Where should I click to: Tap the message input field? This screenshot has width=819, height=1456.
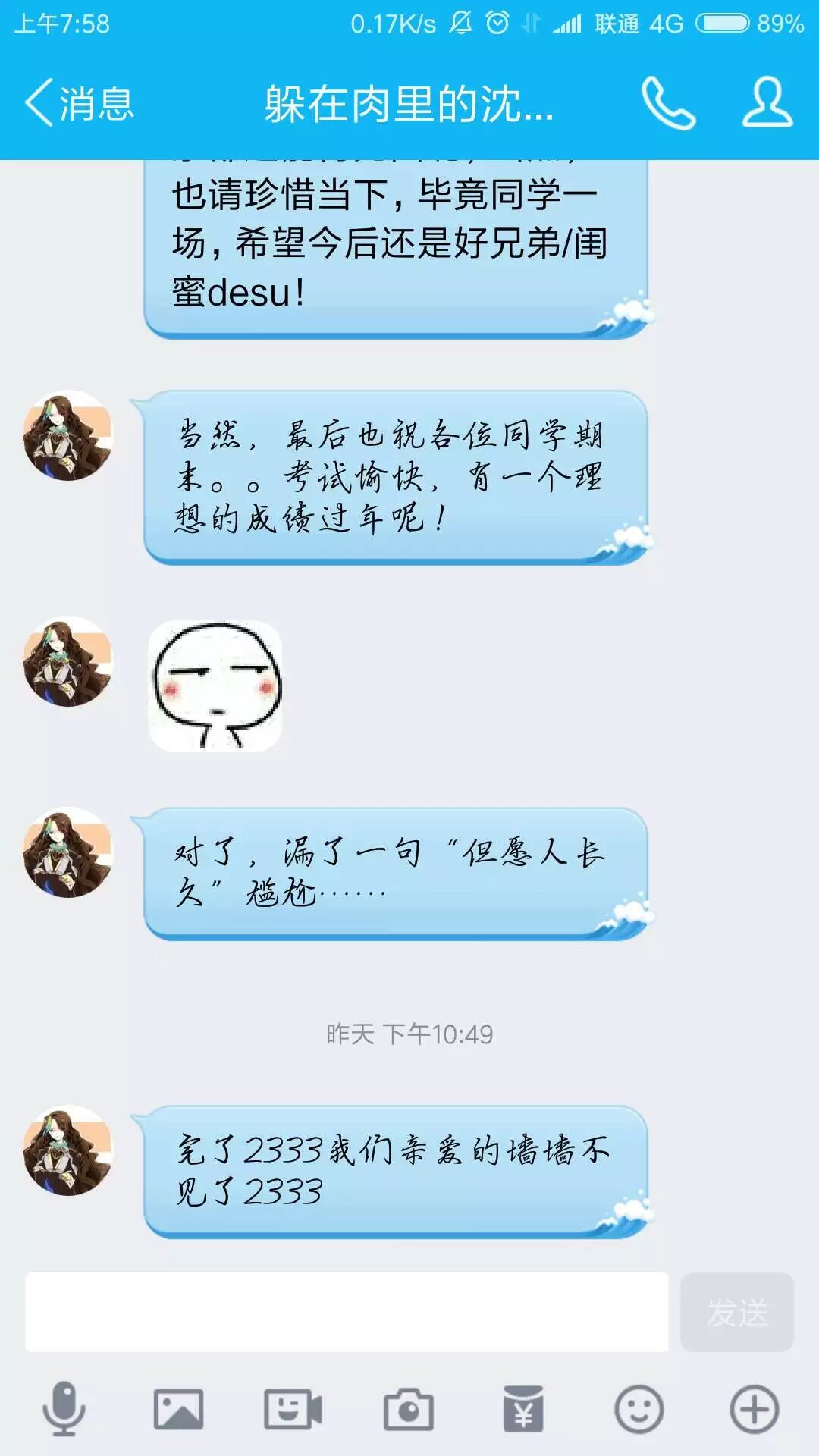(x=347, y=1312)
